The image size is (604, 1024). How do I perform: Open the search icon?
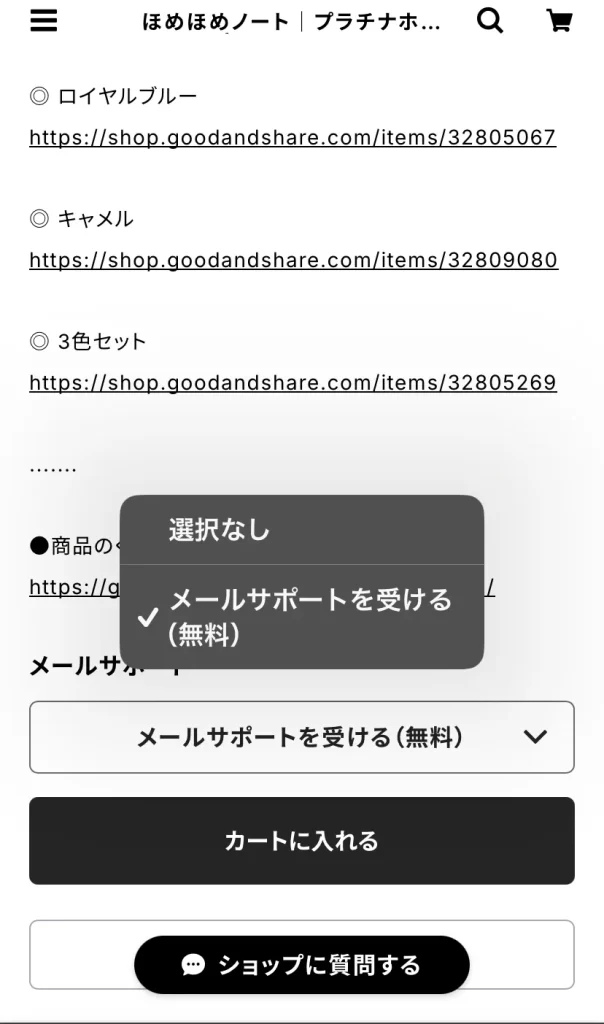[489, 21]
